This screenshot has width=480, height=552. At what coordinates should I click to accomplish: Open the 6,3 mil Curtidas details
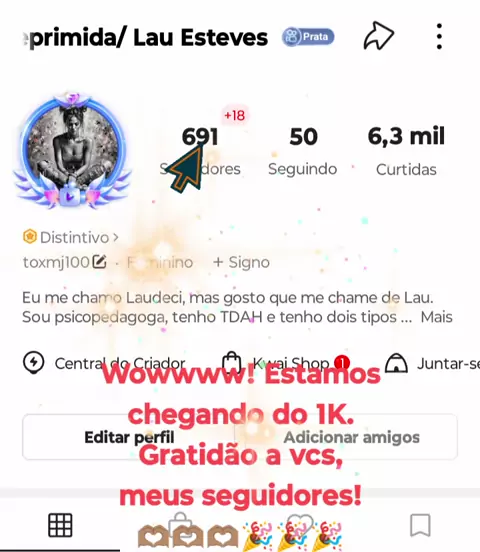click(x=406, y=151)
